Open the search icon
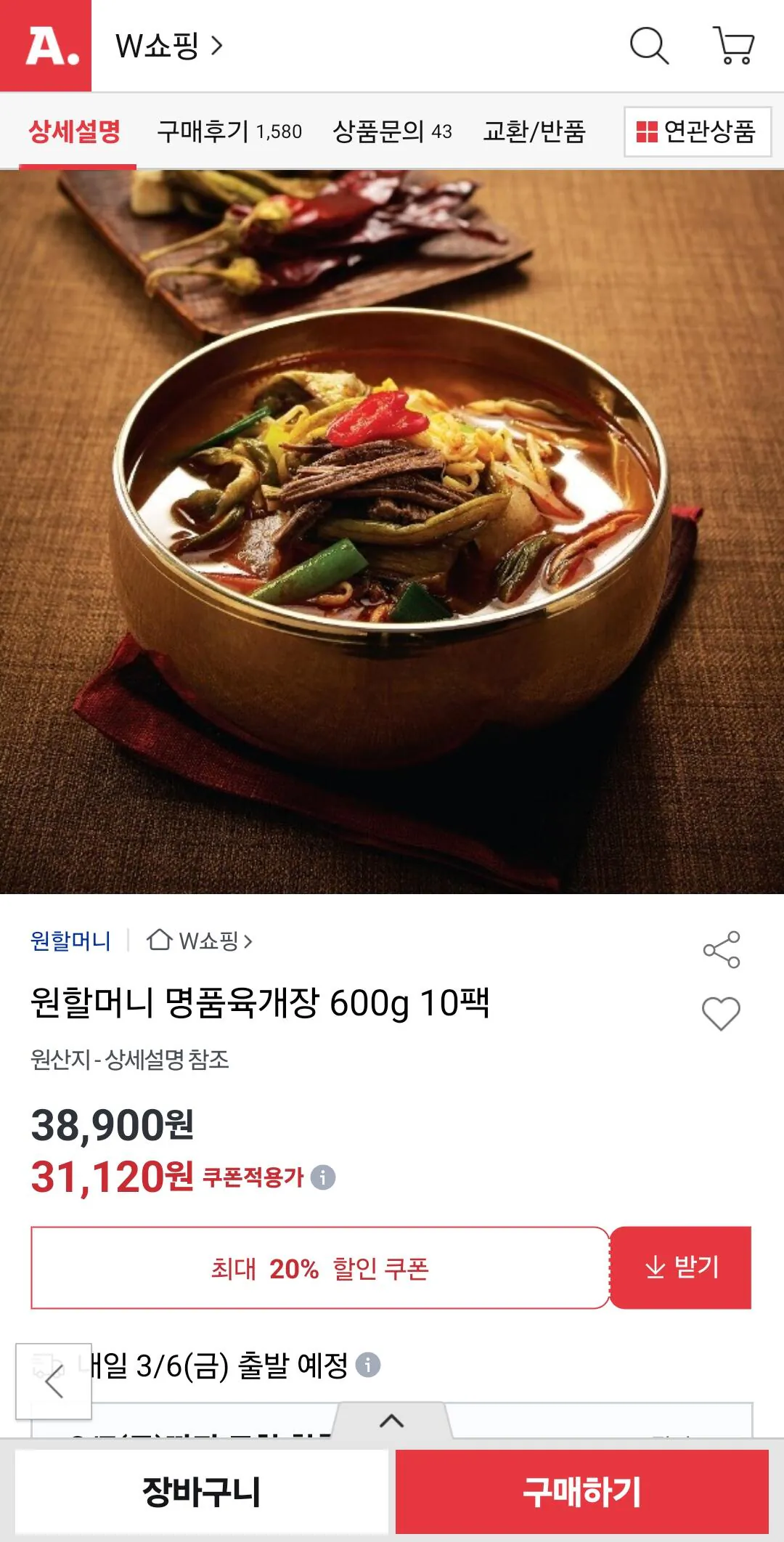784x1542 pixels. (x=650, y=46)
